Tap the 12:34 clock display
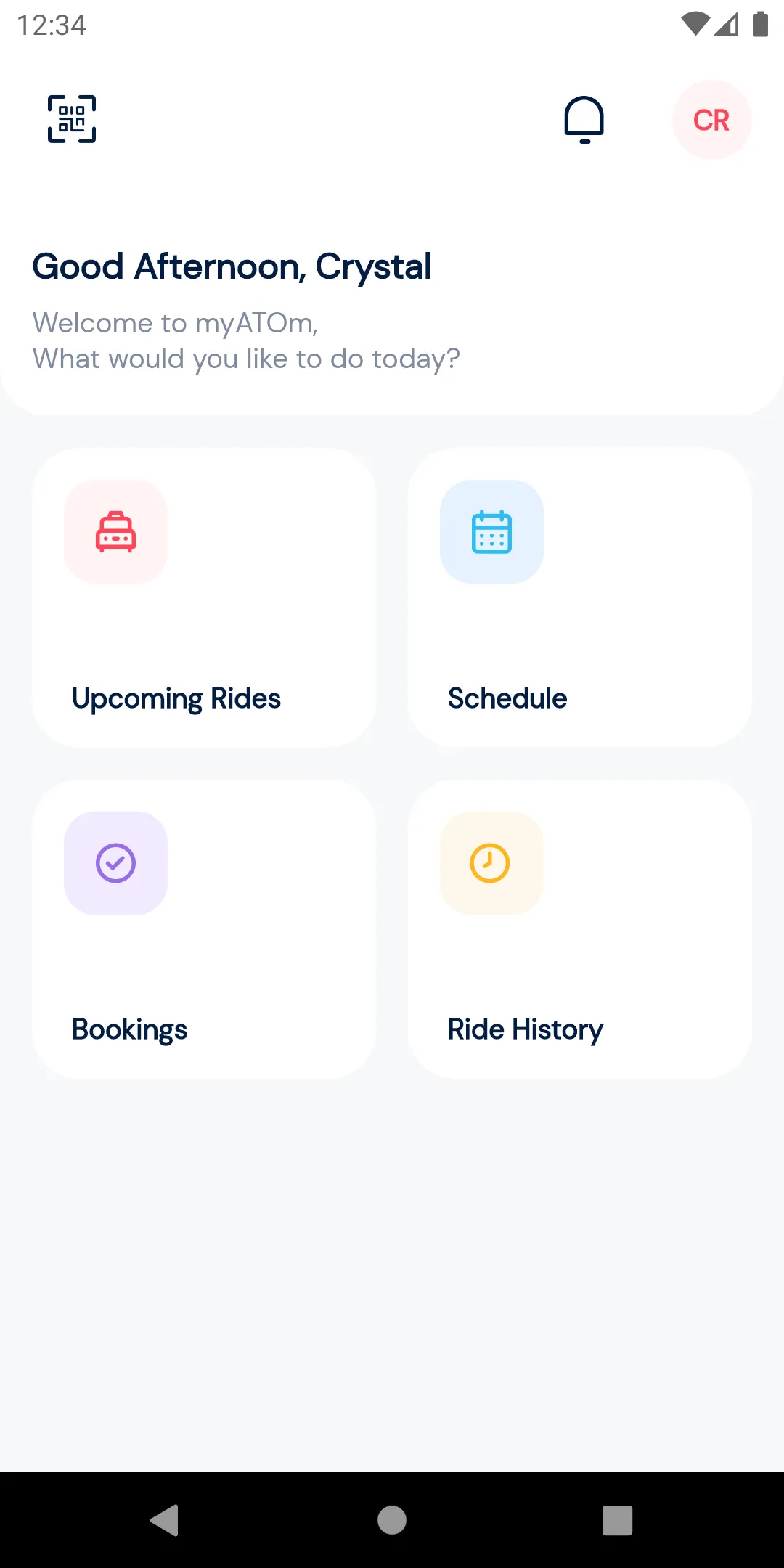Image resolution: width=784 pixels, height=1568 pixels. pyautogui.click(x=52, y=25)
